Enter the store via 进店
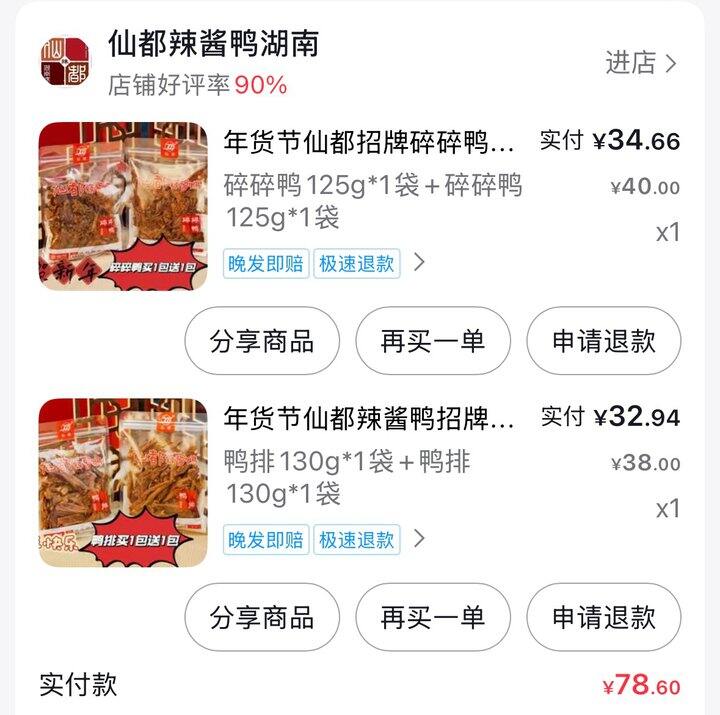 (x=640, y=63)
